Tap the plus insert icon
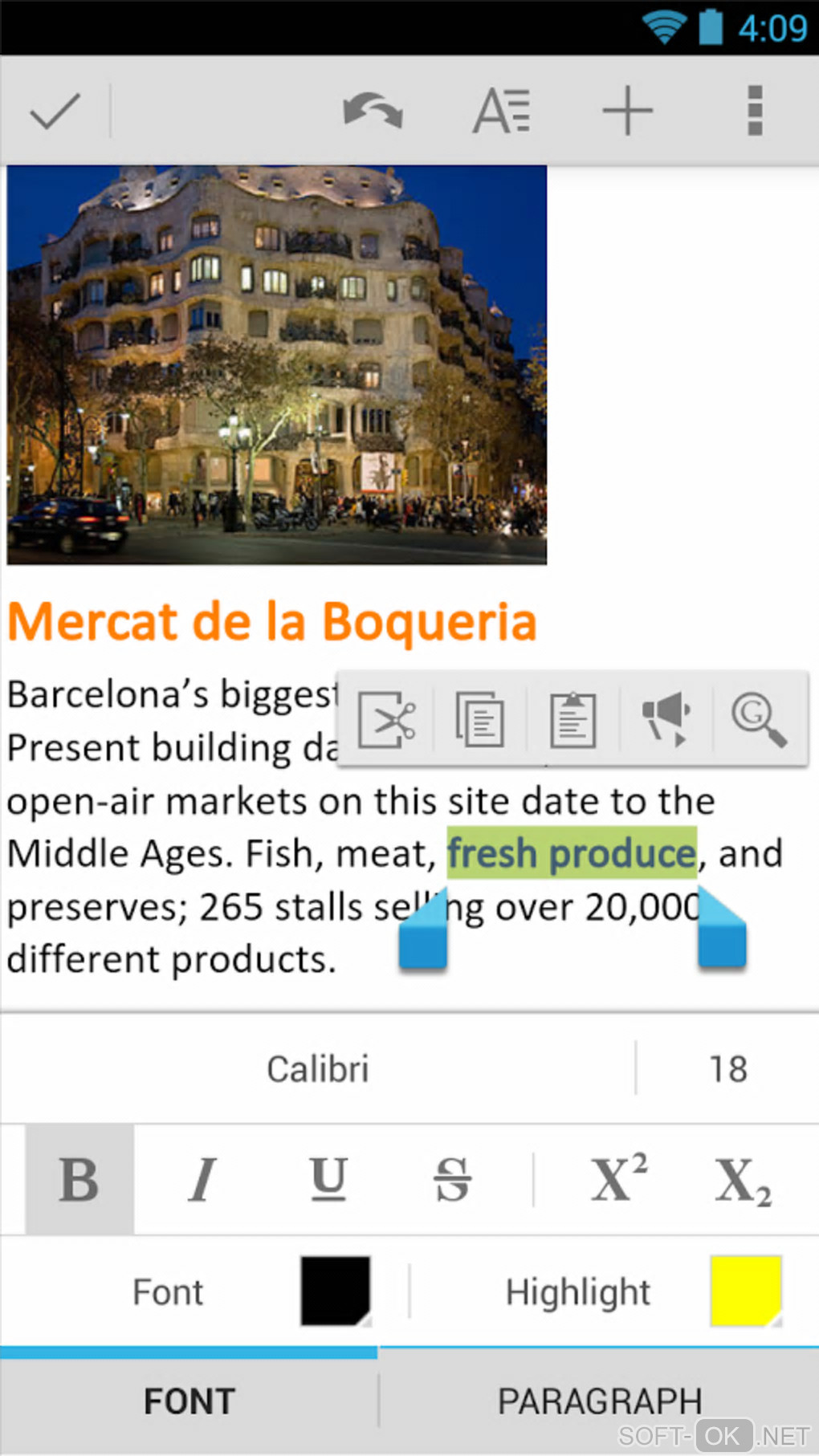This screenshot has height=1456, width=819. click(x=627, y=111)
